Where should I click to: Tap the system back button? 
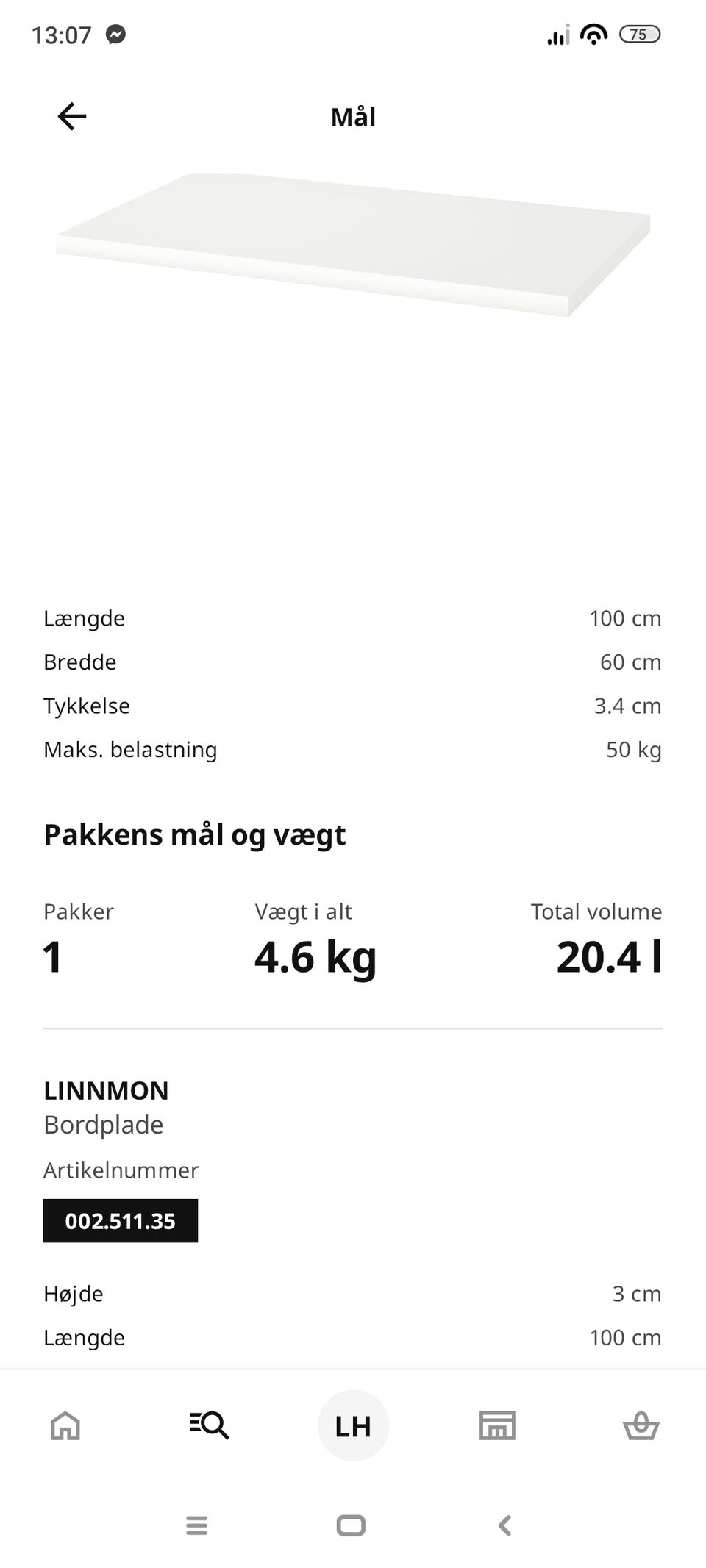[x=504, y=1525]
